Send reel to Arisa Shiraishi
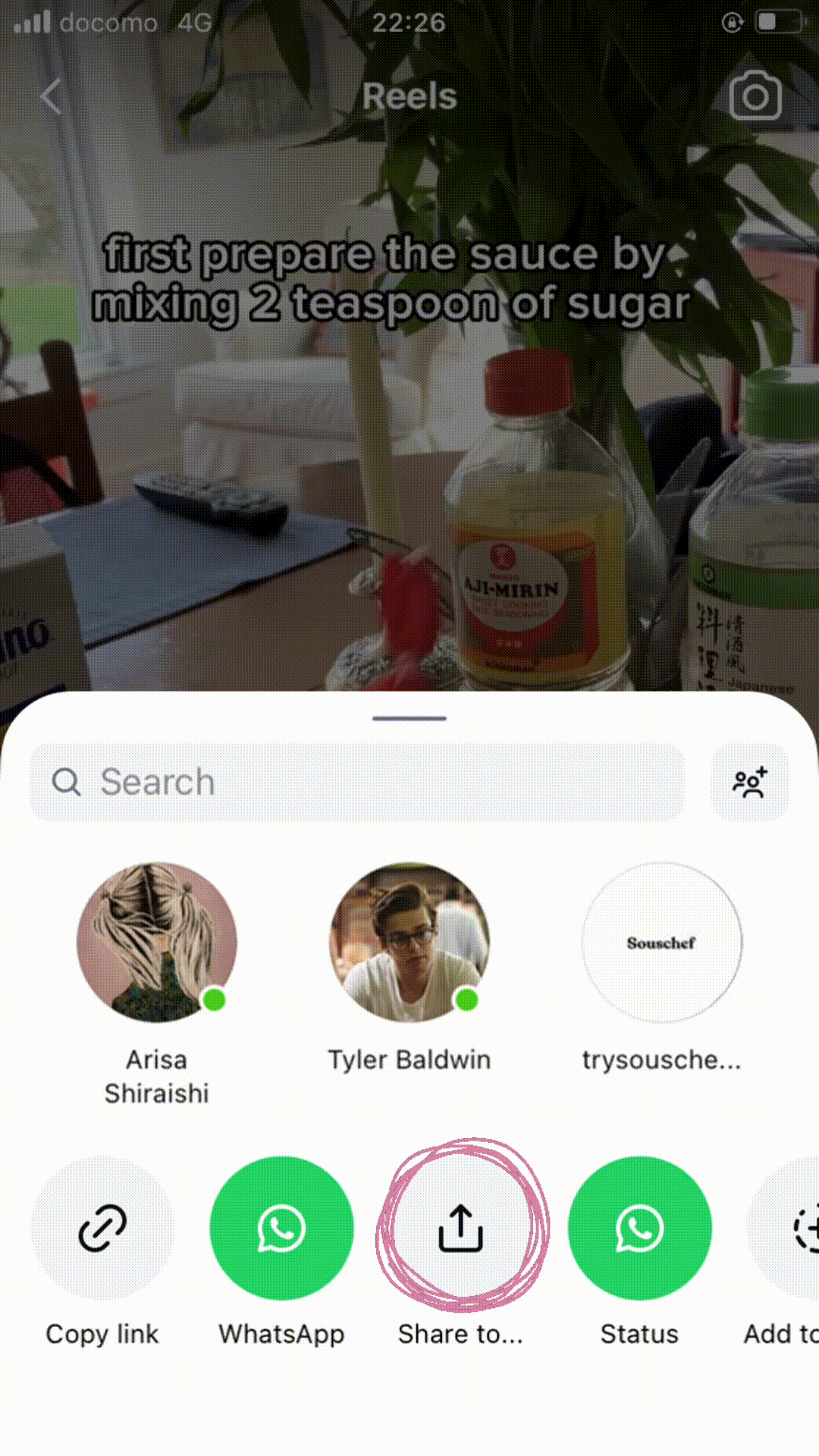Viewport: 819px width, 1456px height. click(x=157, y=943)
